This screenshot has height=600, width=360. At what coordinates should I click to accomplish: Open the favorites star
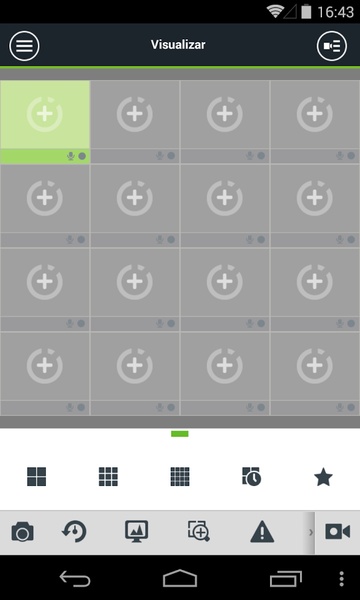323,477
